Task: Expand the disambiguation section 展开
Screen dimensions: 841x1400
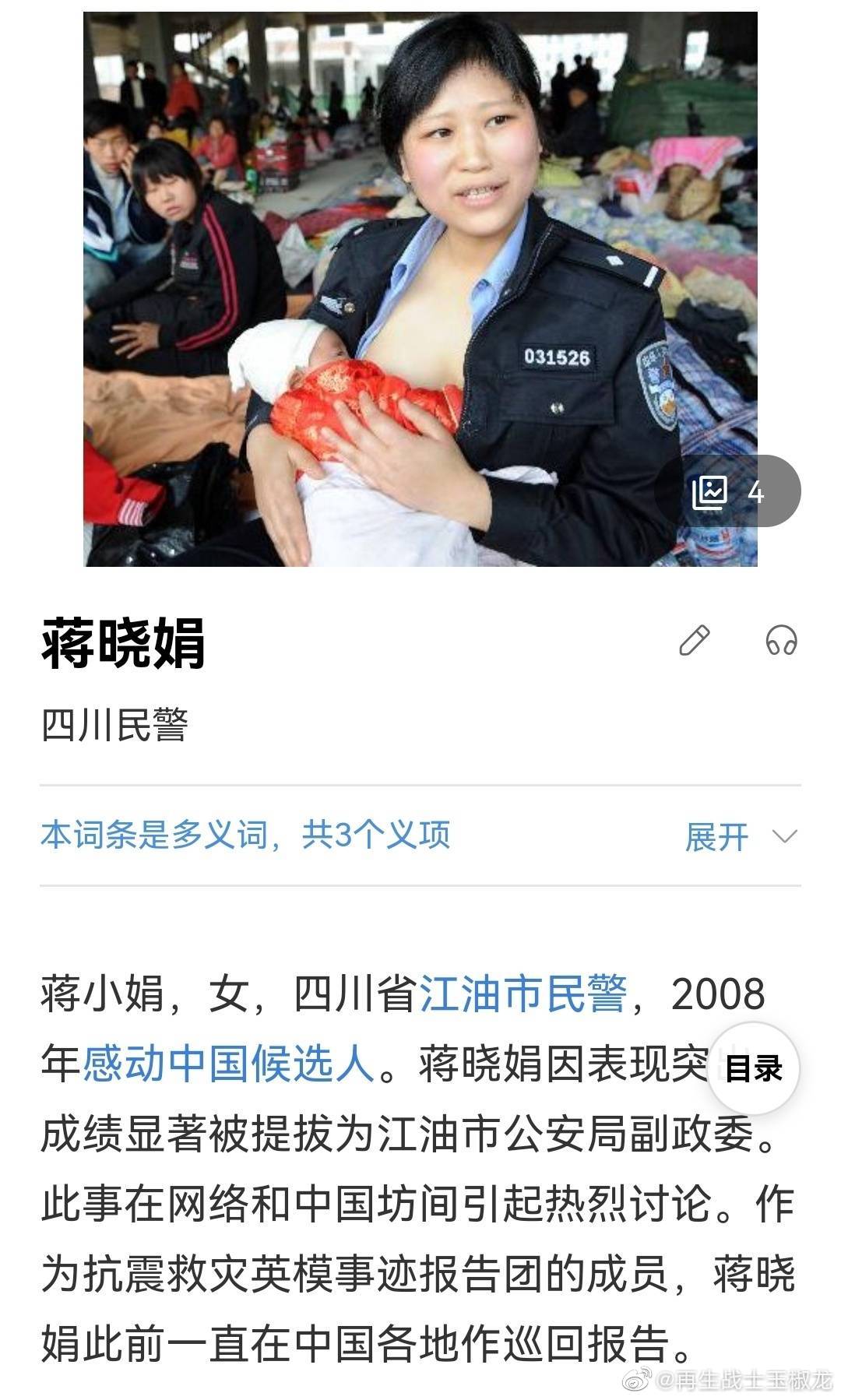Action: pos(740,837)
